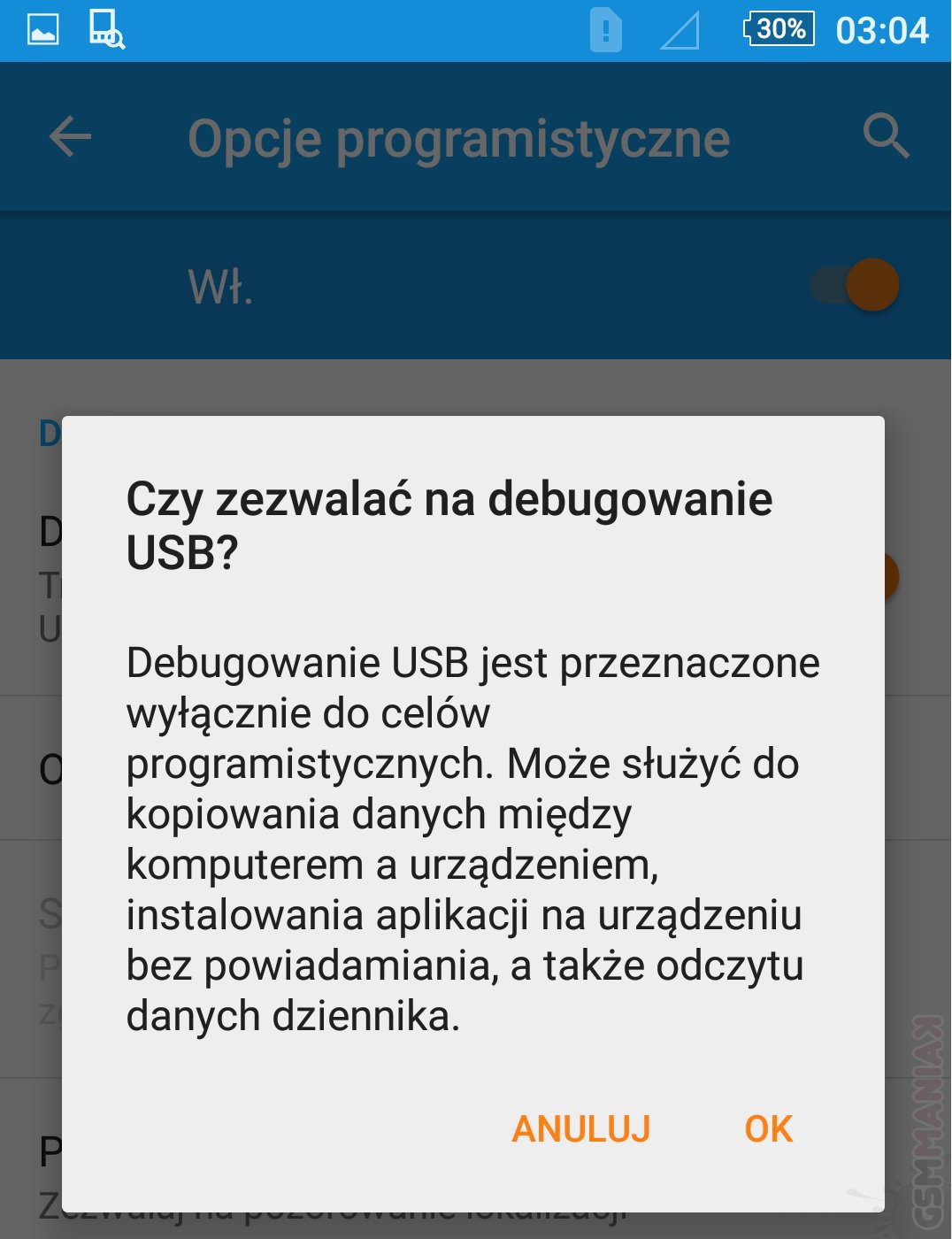Cancel the dialog with ANULUJ

(x=580, y=1128)
